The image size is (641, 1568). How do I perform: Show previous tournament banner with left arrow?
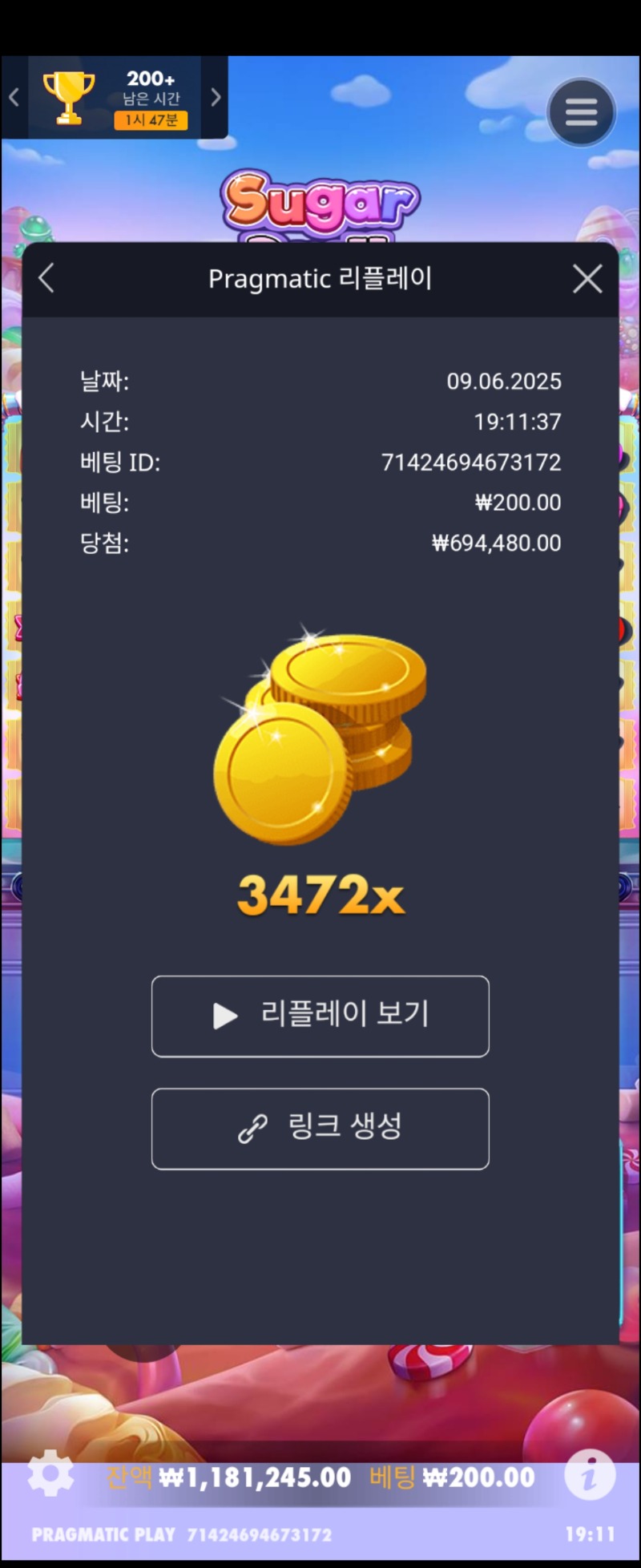coord(14,98)
